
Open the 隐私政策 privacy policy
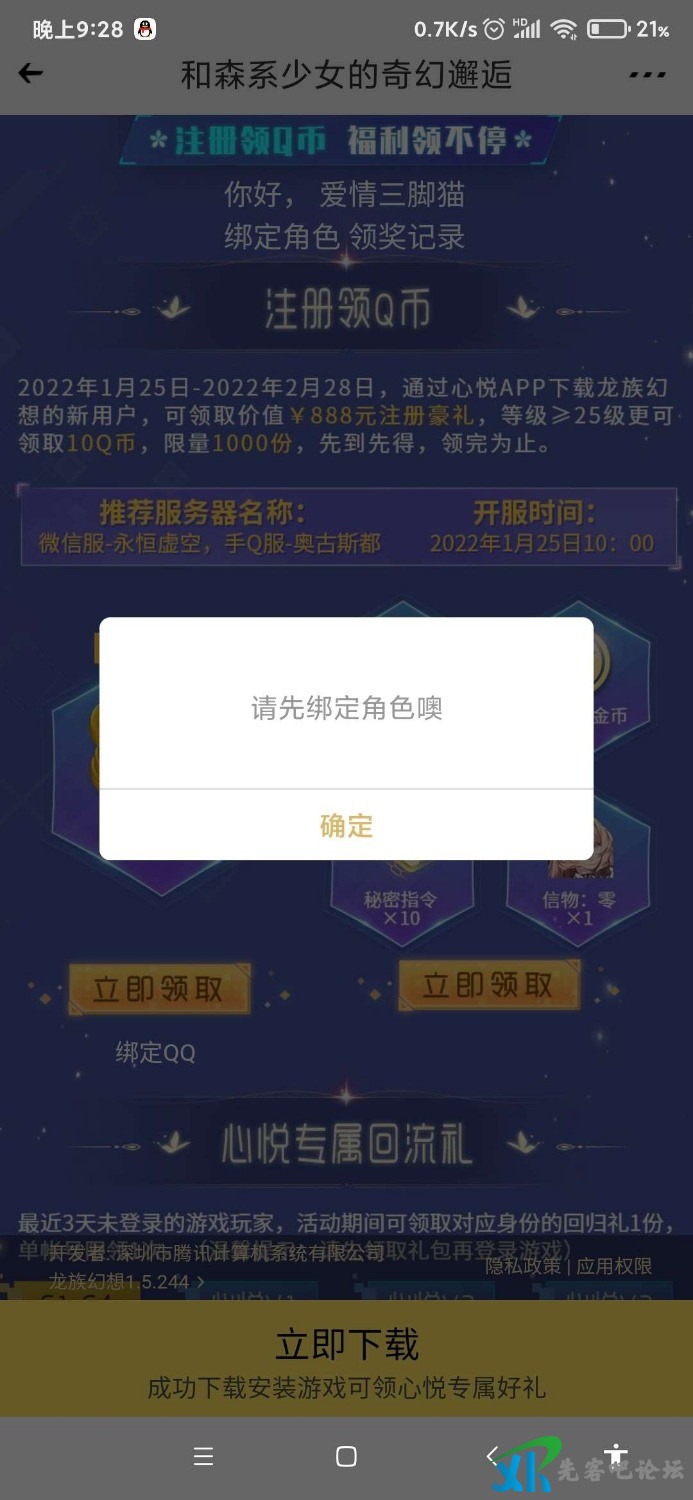523,1266
